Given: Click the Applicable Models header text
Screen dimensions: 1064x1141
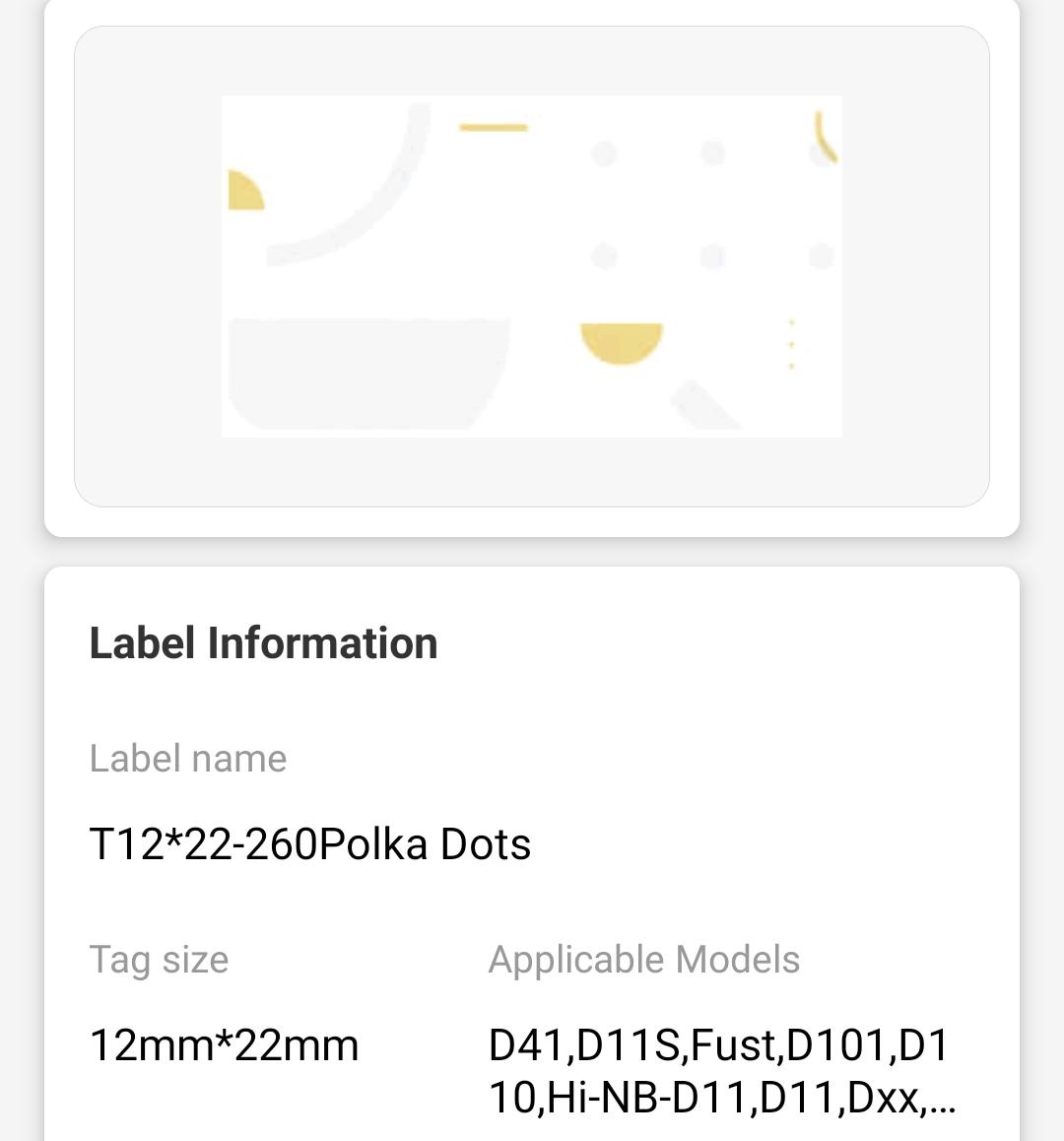Looking at the screenshot, I should [x=644, y=959].
